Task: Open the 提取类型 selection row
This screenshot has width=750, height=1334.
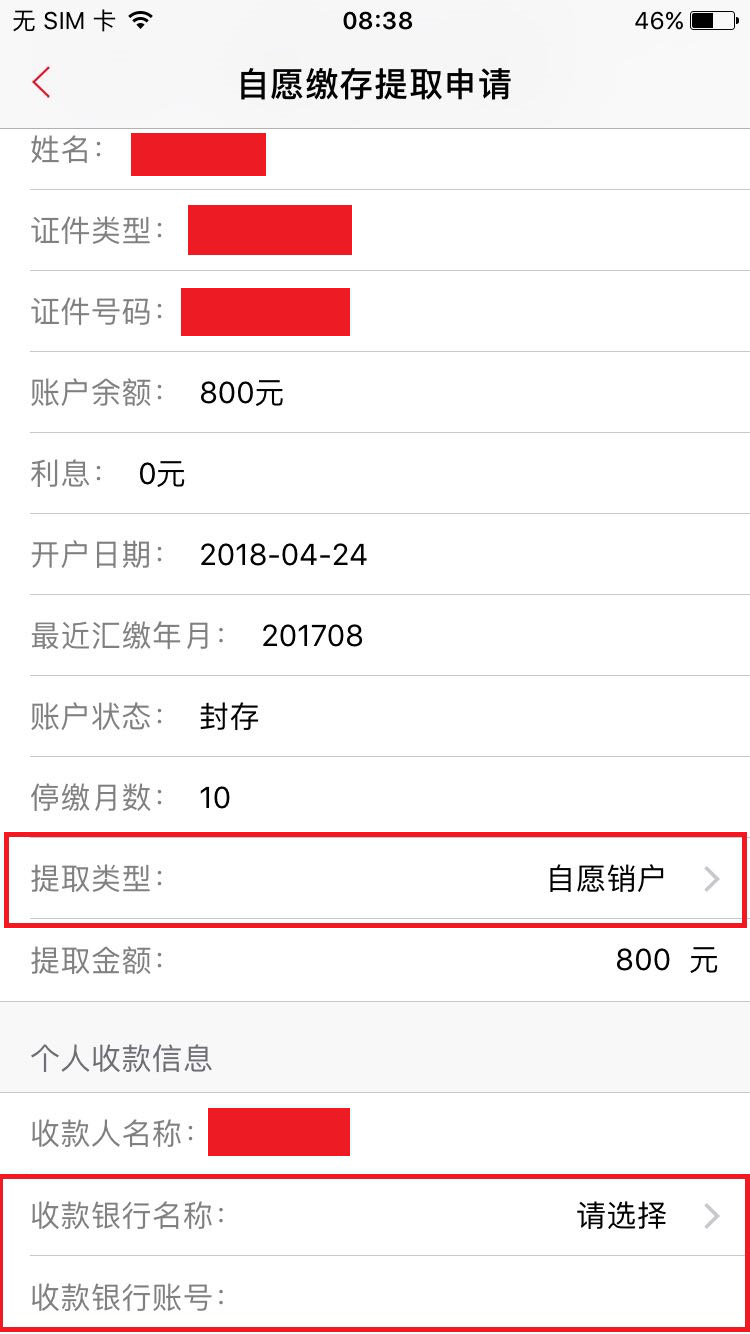Action: (x=375, y=879)
